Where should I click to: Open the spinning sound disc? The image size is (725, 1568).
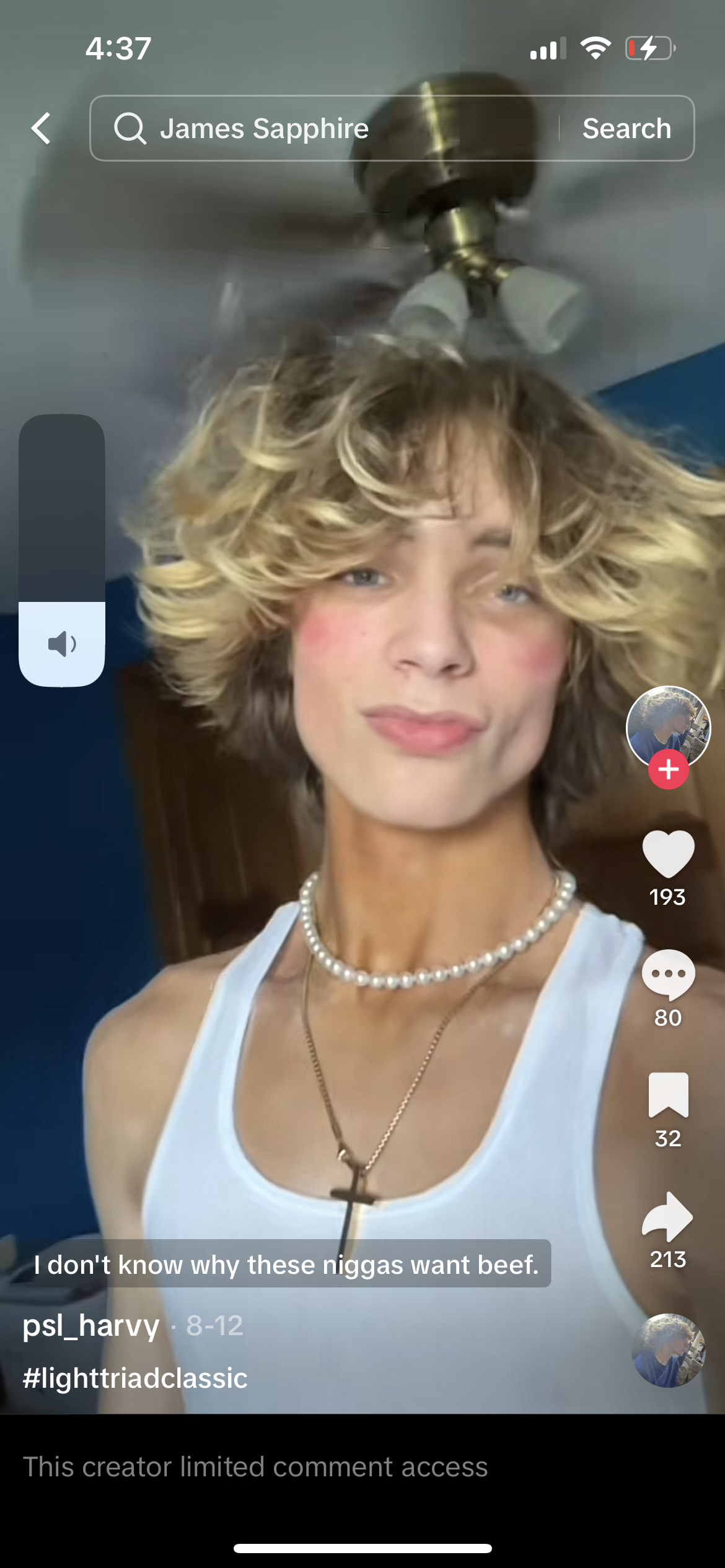tap(668, 1351)
